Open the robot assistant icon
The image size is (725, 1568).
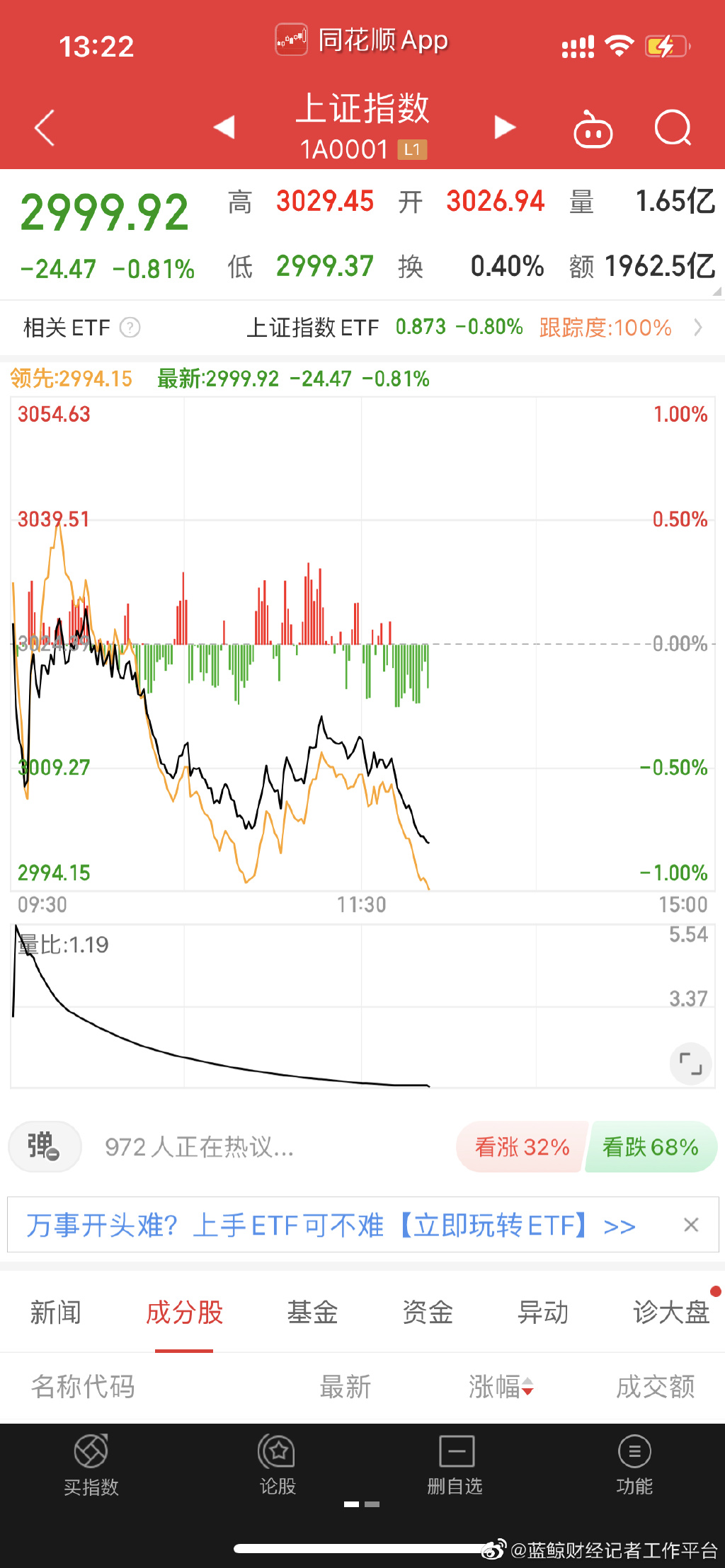(x=593, y=129)
